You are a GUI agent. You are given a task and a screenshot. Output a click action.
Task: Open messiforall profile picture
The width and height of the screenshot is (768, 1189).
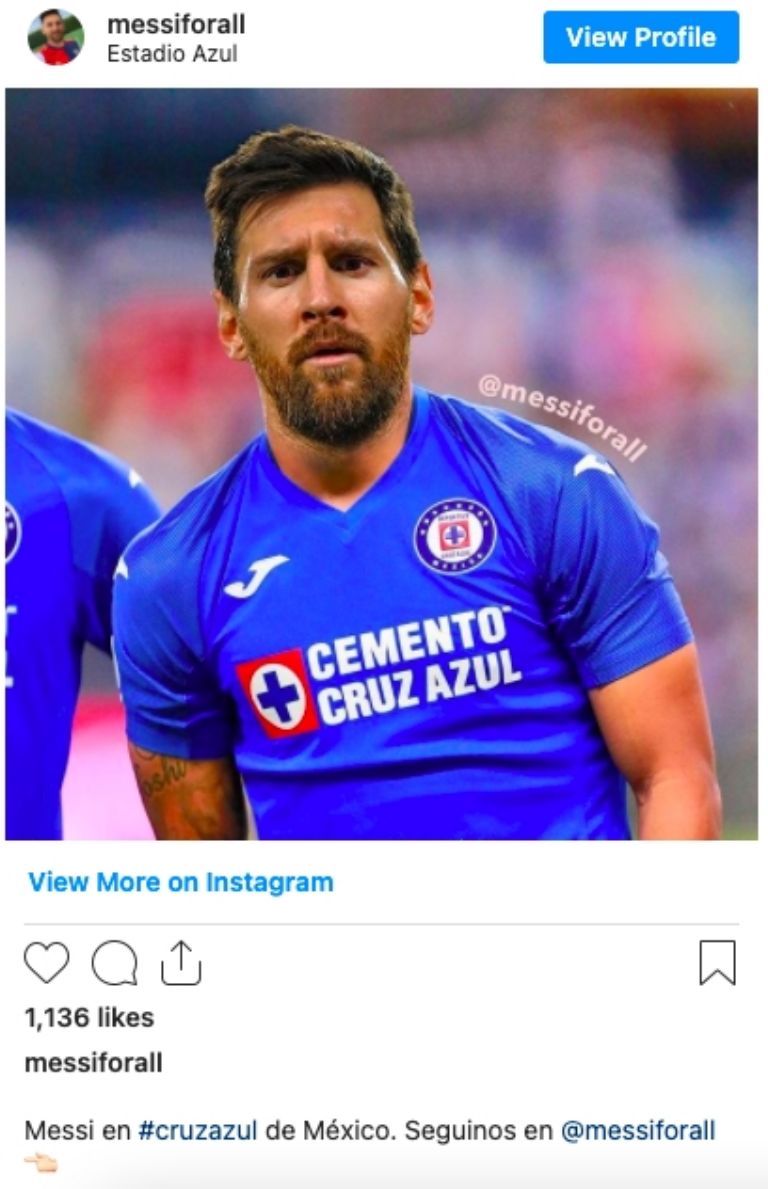click(55, 37)
